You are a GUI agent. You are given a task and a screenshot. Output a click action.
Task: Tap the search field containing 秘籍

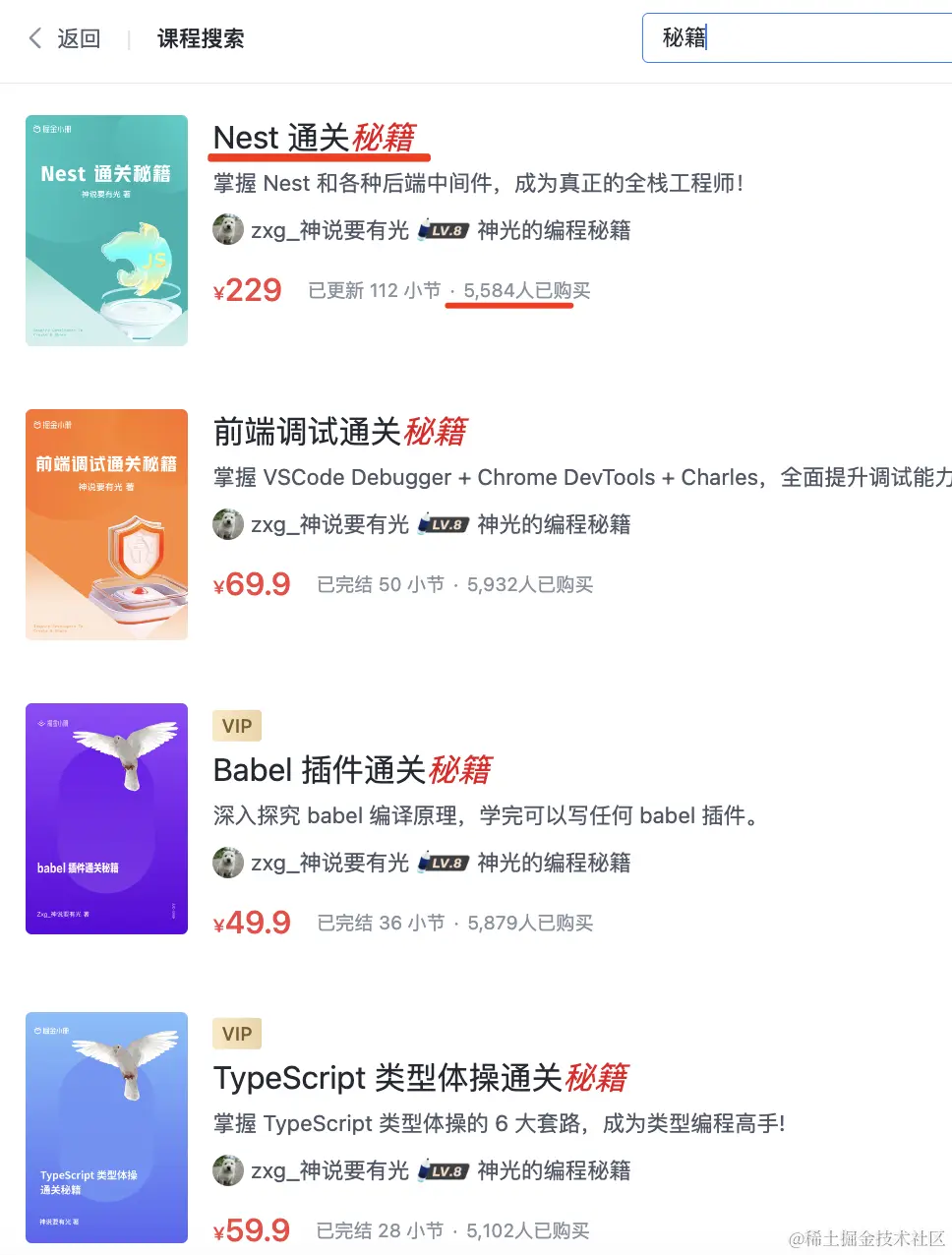tap(797, 38)
